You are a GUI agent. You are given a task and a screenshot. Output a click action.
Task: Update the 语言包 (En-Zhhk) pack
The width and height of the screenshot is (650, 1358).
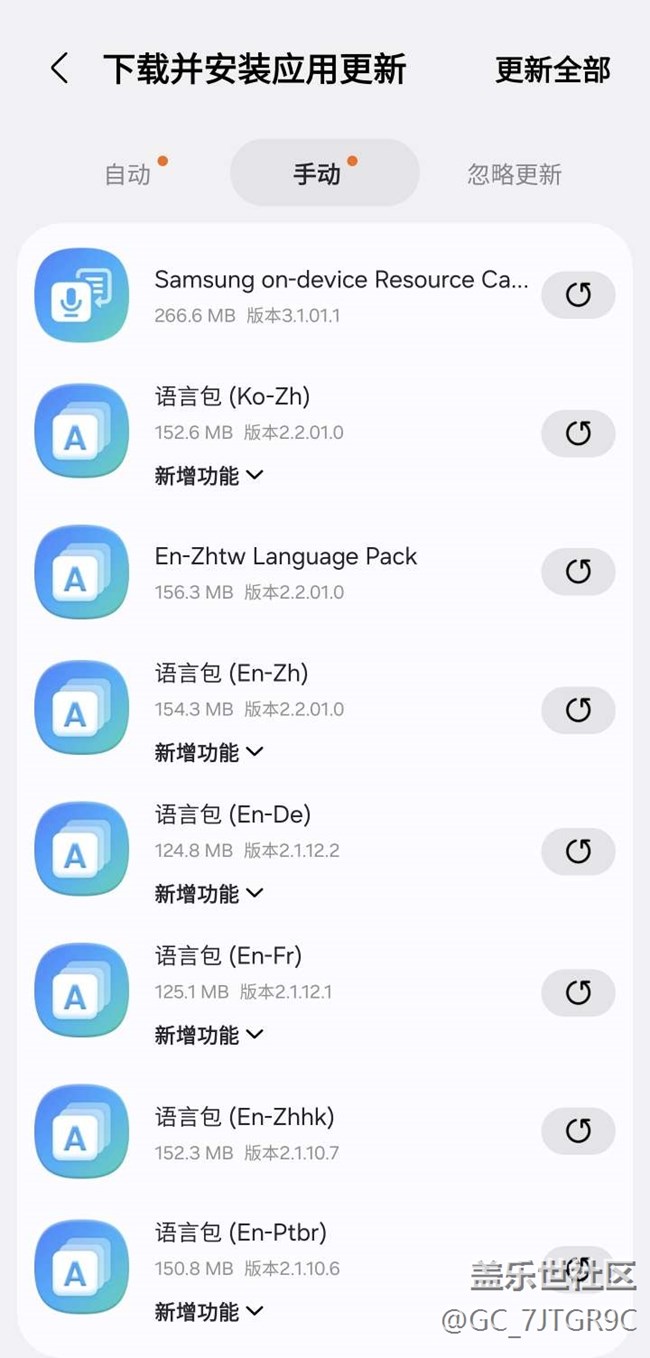pos(578,1130)
